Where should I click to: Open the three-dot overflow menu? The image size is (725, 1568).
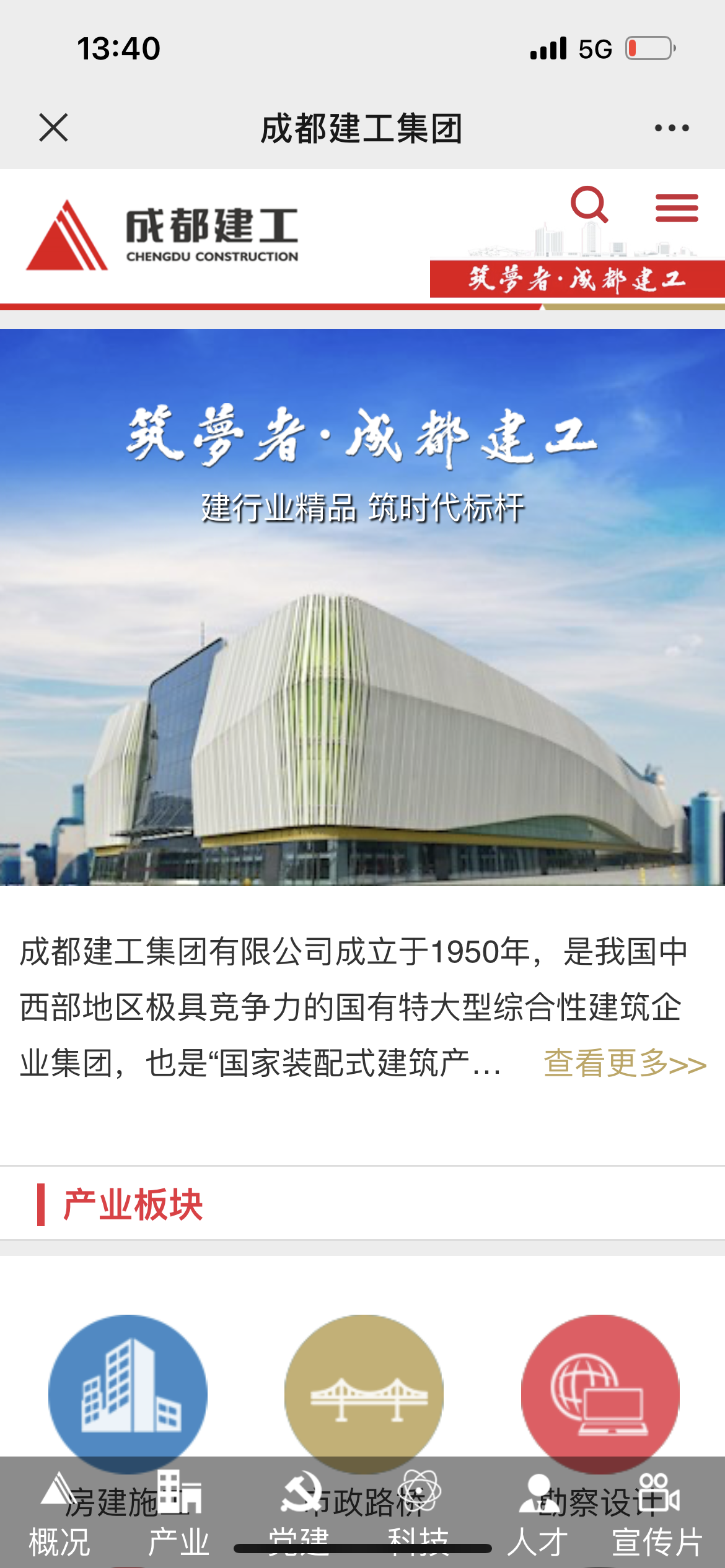click(x=672, y=128)
